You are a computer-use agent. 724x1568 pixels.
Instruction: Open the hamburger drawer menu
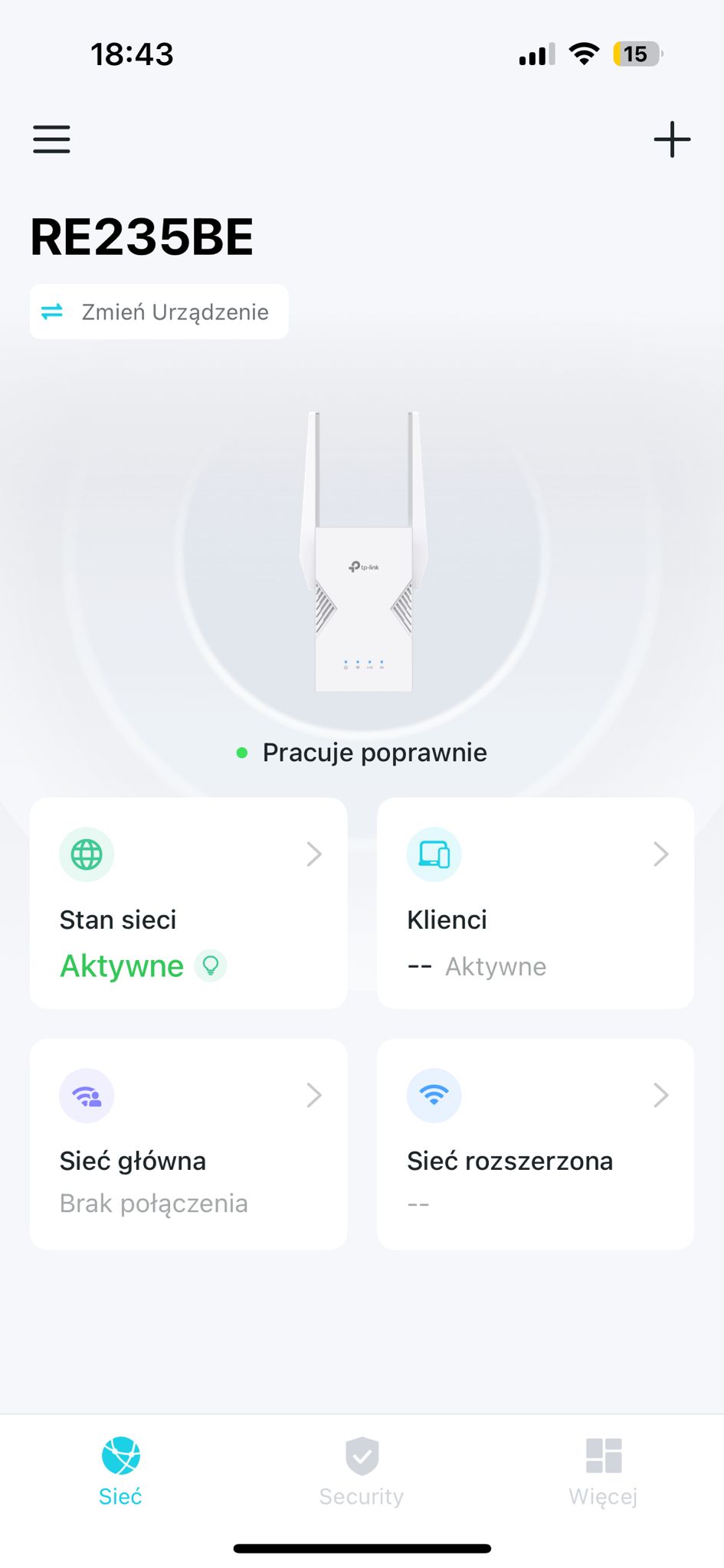click(51, 139)
